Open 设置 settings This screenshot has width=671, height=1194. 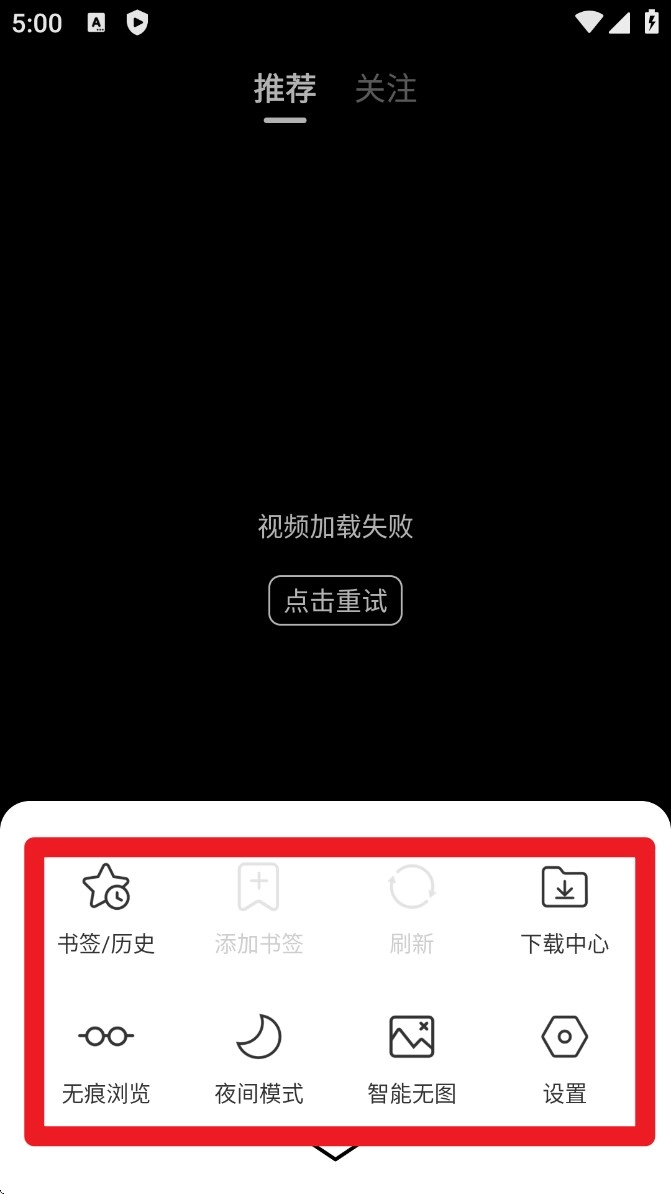(564, 1058)
